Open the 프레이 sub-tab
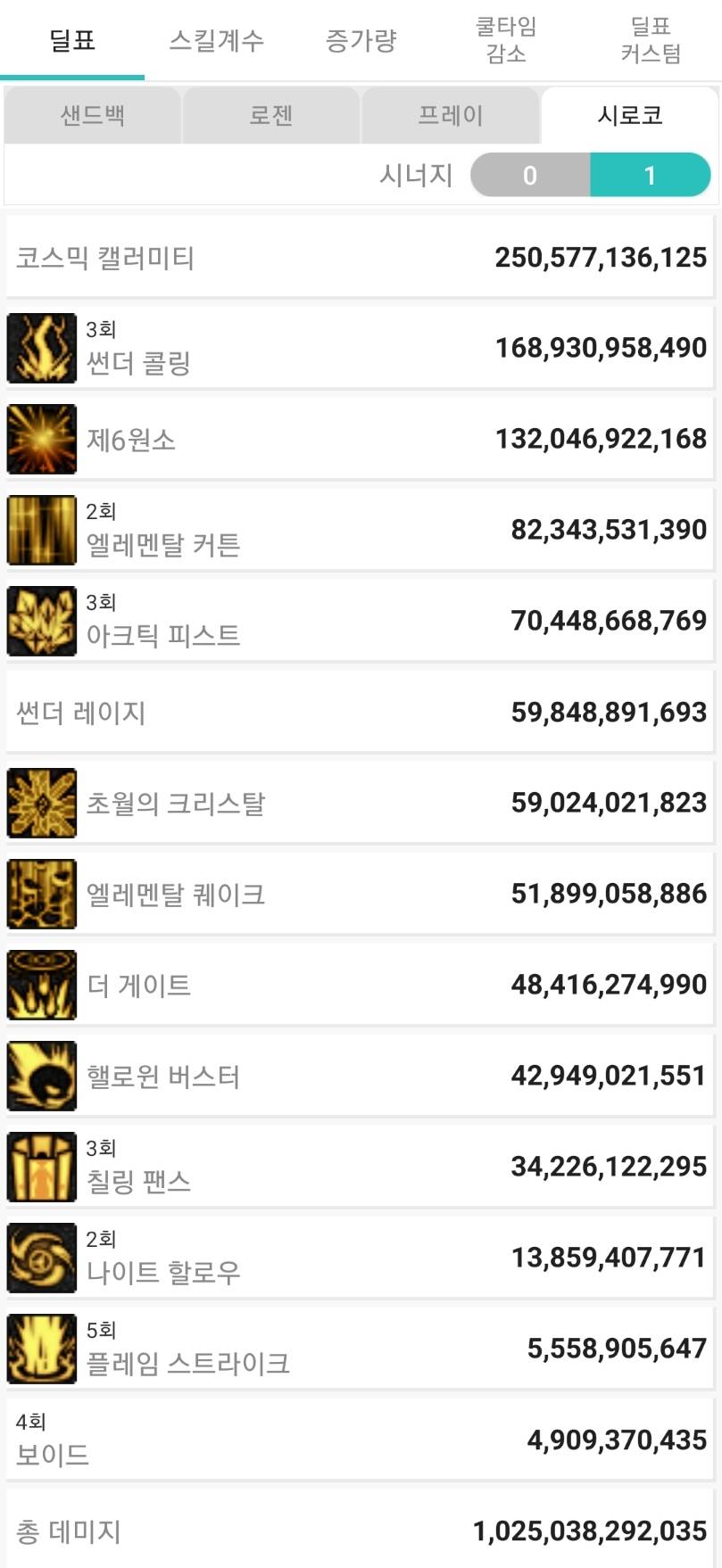The width and height of the screenshot is (722, 1568). pyautogui.click(x=451, y=116)
